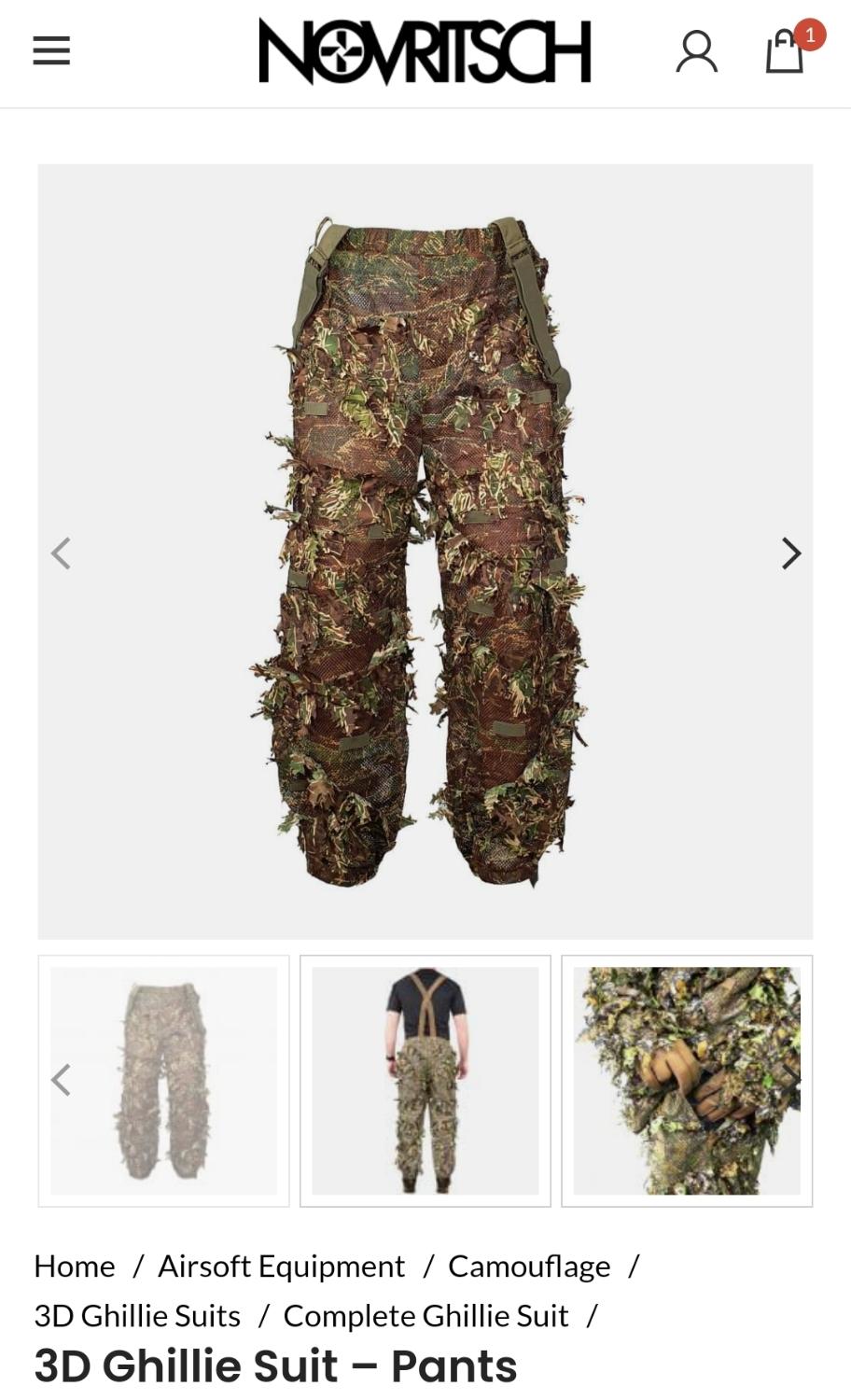Screen dimensions: 851x1400
Task: Move the thumbnail strip to previous images
Action: pos(61,1080)
